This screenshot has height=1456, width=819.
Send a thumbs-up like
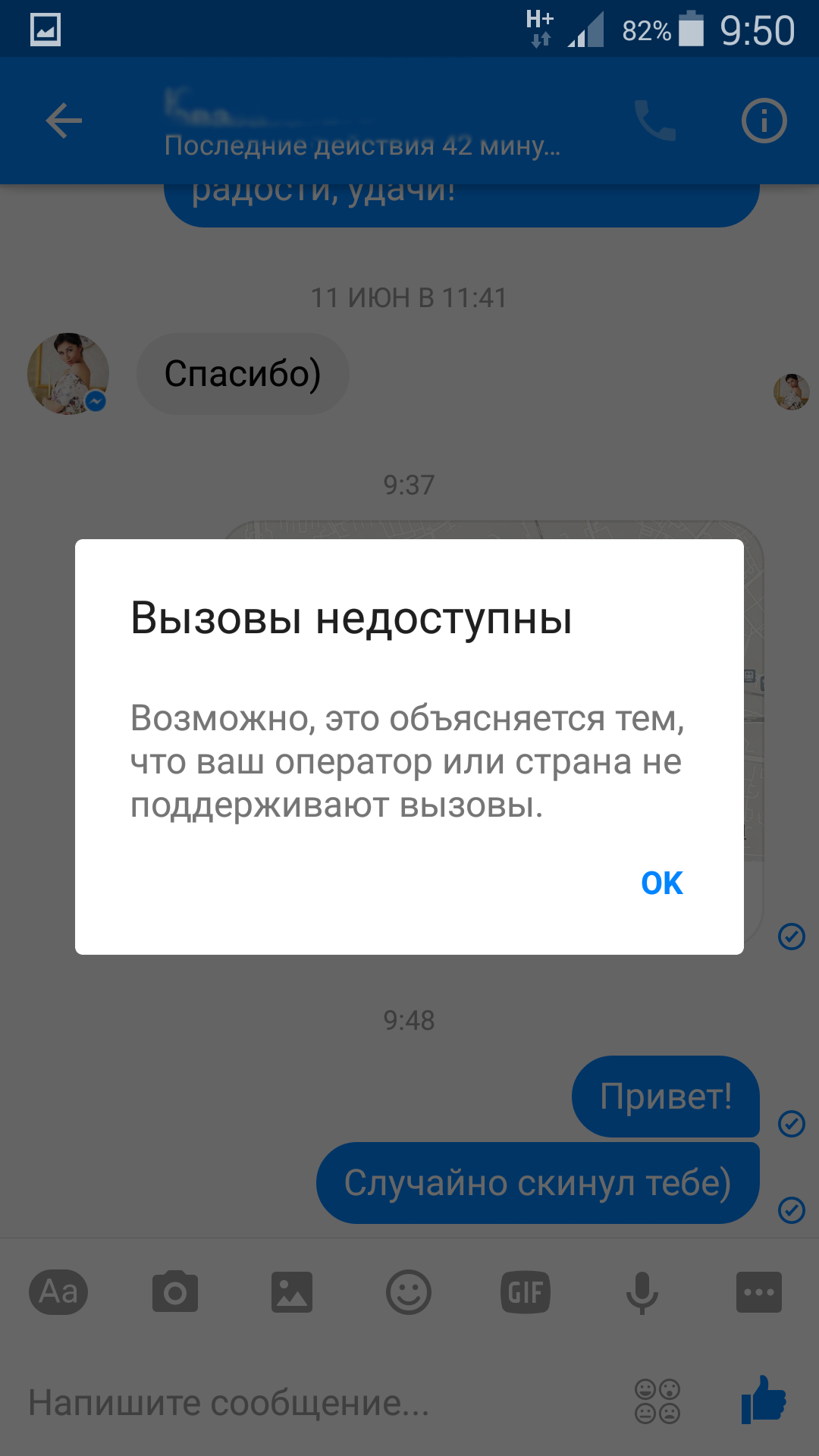[764, 1400]
